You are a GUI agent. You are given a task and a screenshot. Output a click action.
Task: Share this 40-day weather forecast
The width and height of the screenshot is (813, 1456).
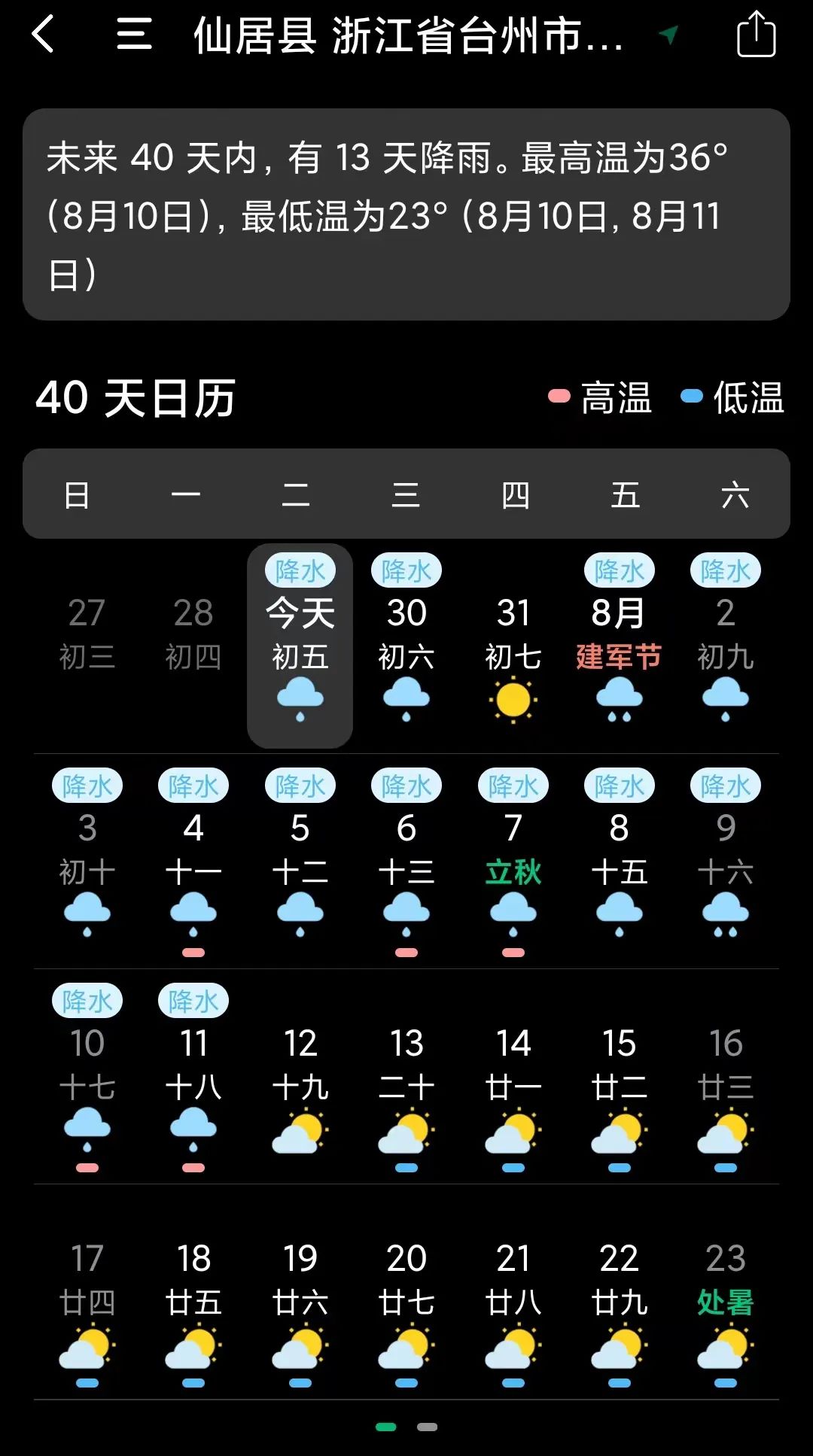[755, 35]
